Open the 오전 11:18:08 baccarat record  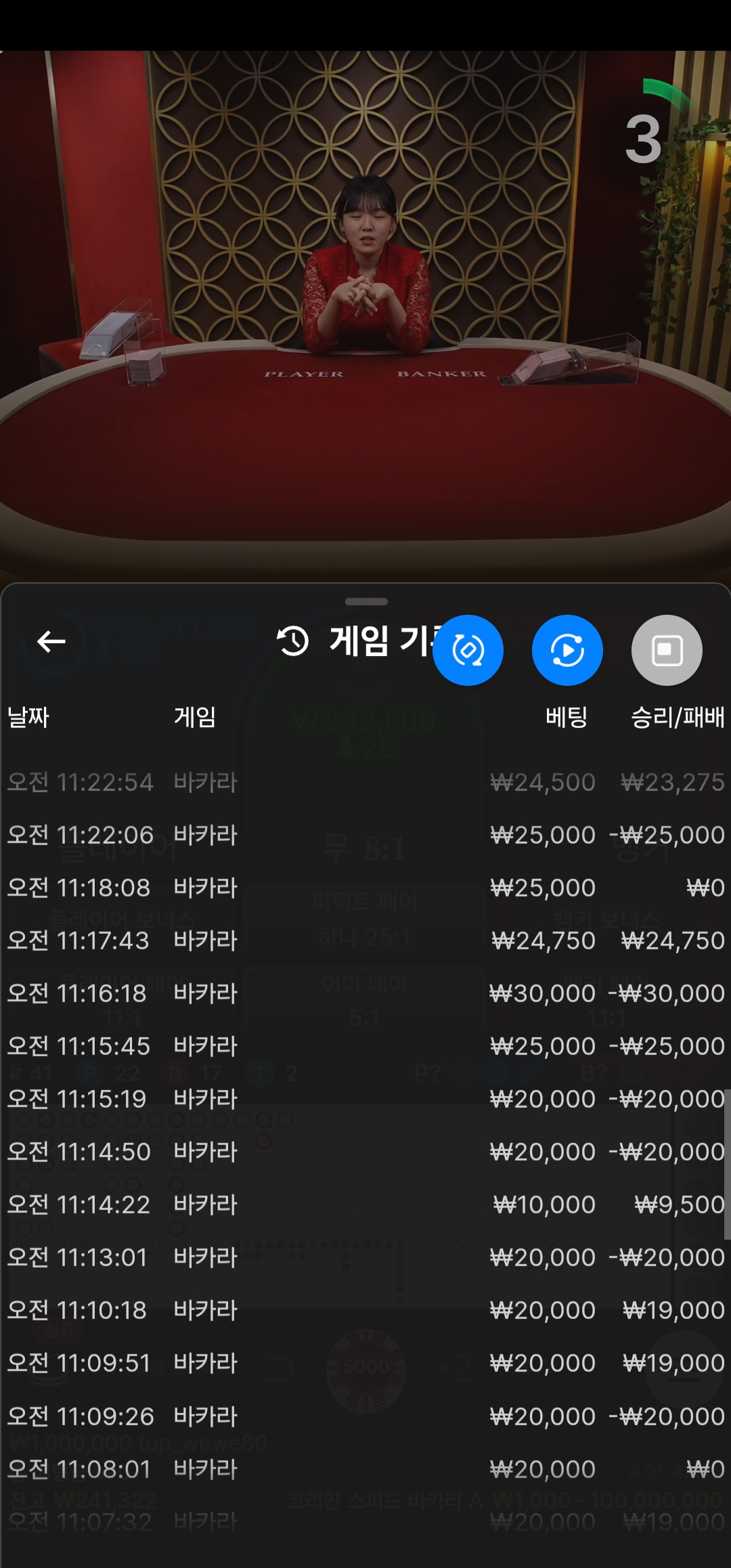point(365,888)
